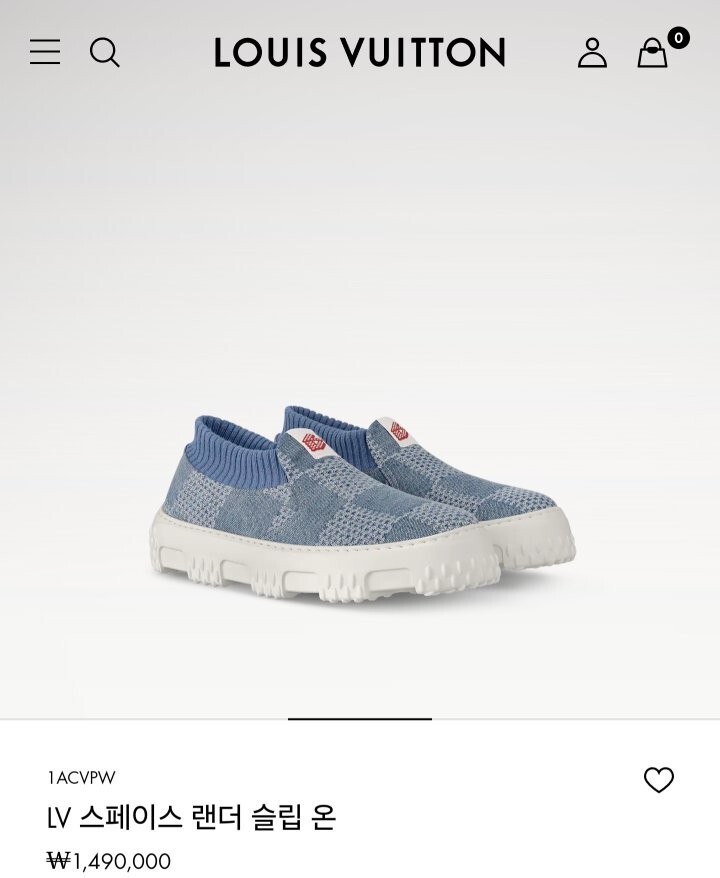720x878 pixels.
Task: Go to the account profile icon
Action: pos(592,52)
